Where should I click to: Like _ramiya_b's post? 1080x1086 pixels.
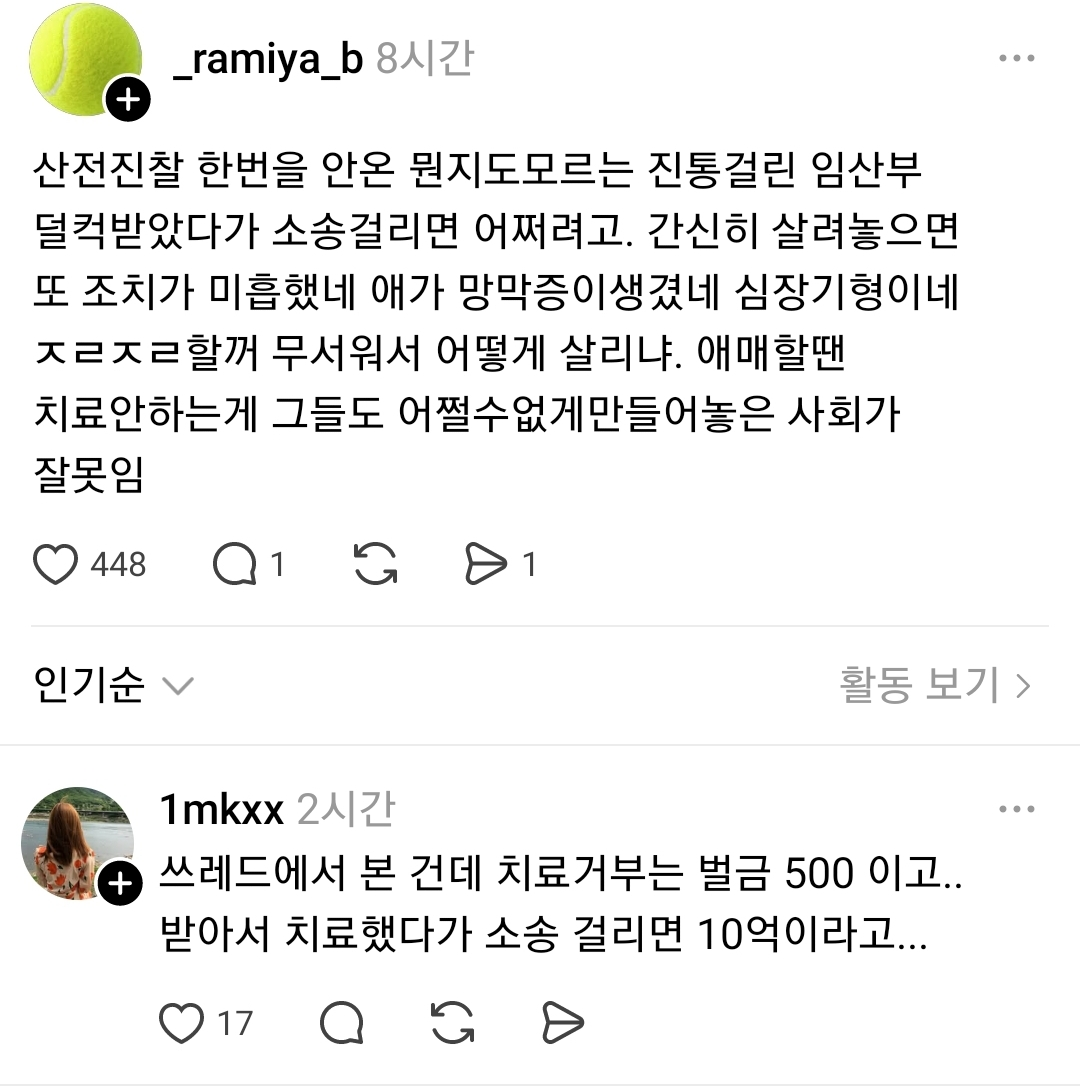pos(56,565)
